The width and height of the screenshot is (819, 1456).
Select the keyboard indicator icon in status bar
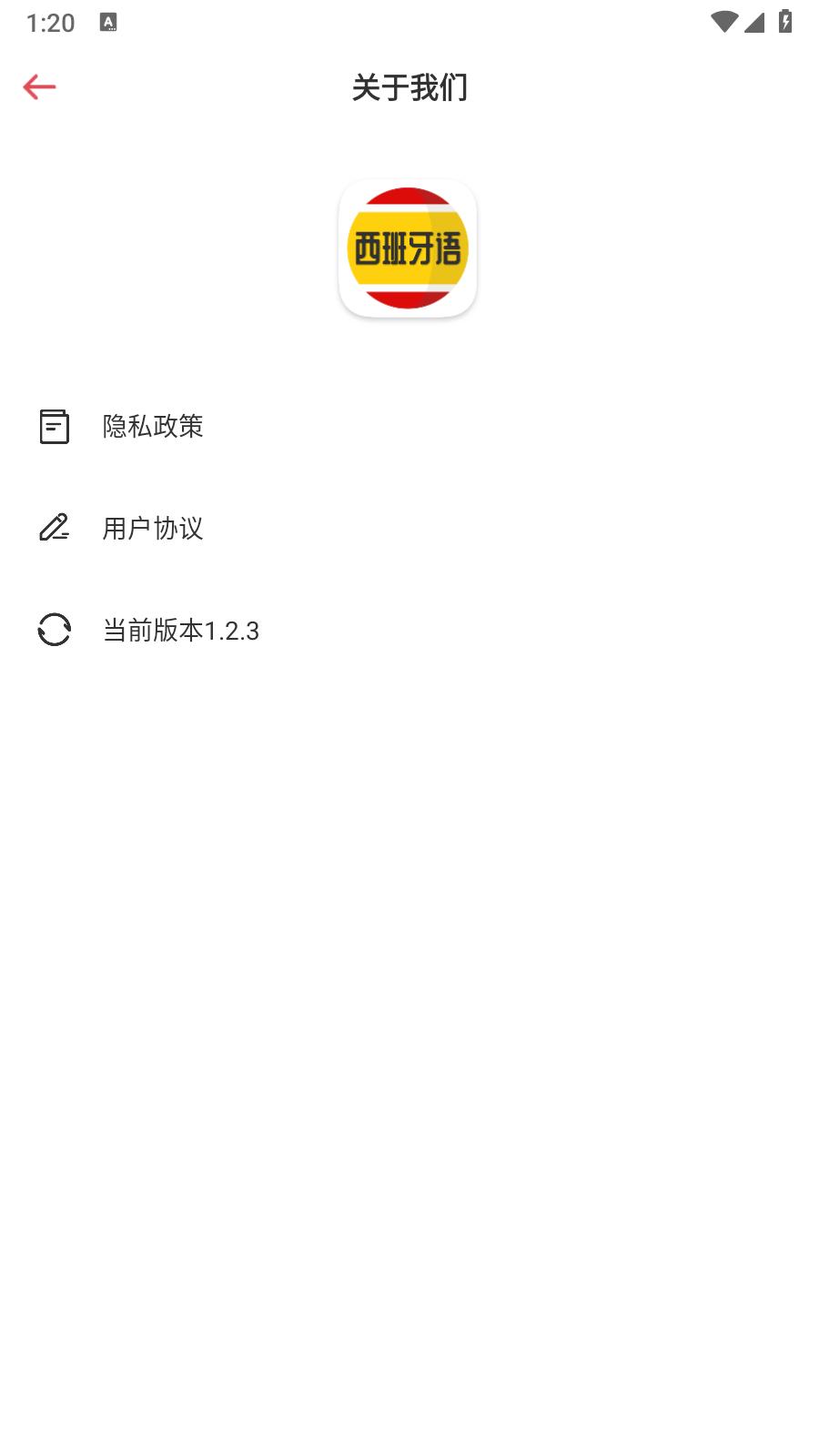click(x=109, y=20)
